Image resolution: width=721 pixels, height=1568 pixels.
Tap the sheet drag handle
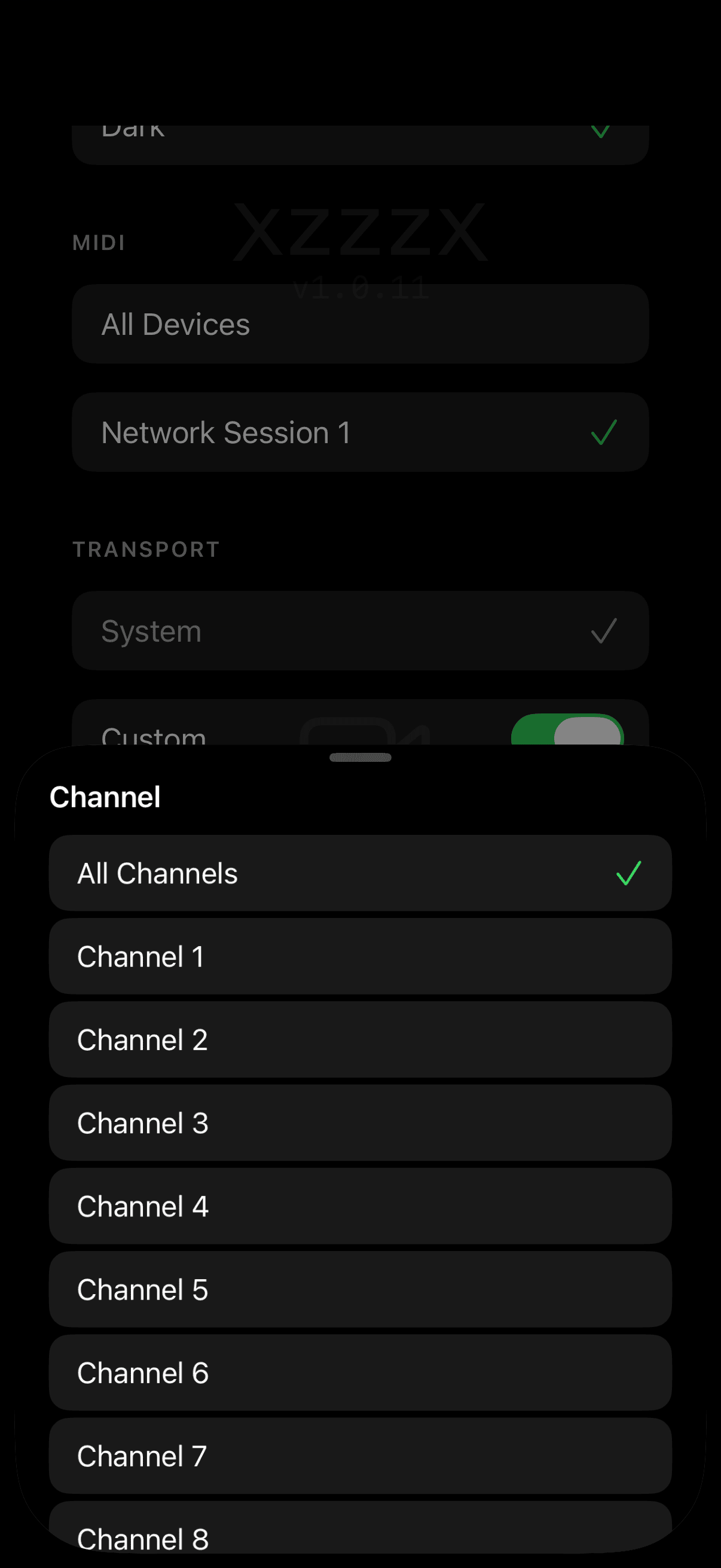pyautogui.click(x=360, y=758)
